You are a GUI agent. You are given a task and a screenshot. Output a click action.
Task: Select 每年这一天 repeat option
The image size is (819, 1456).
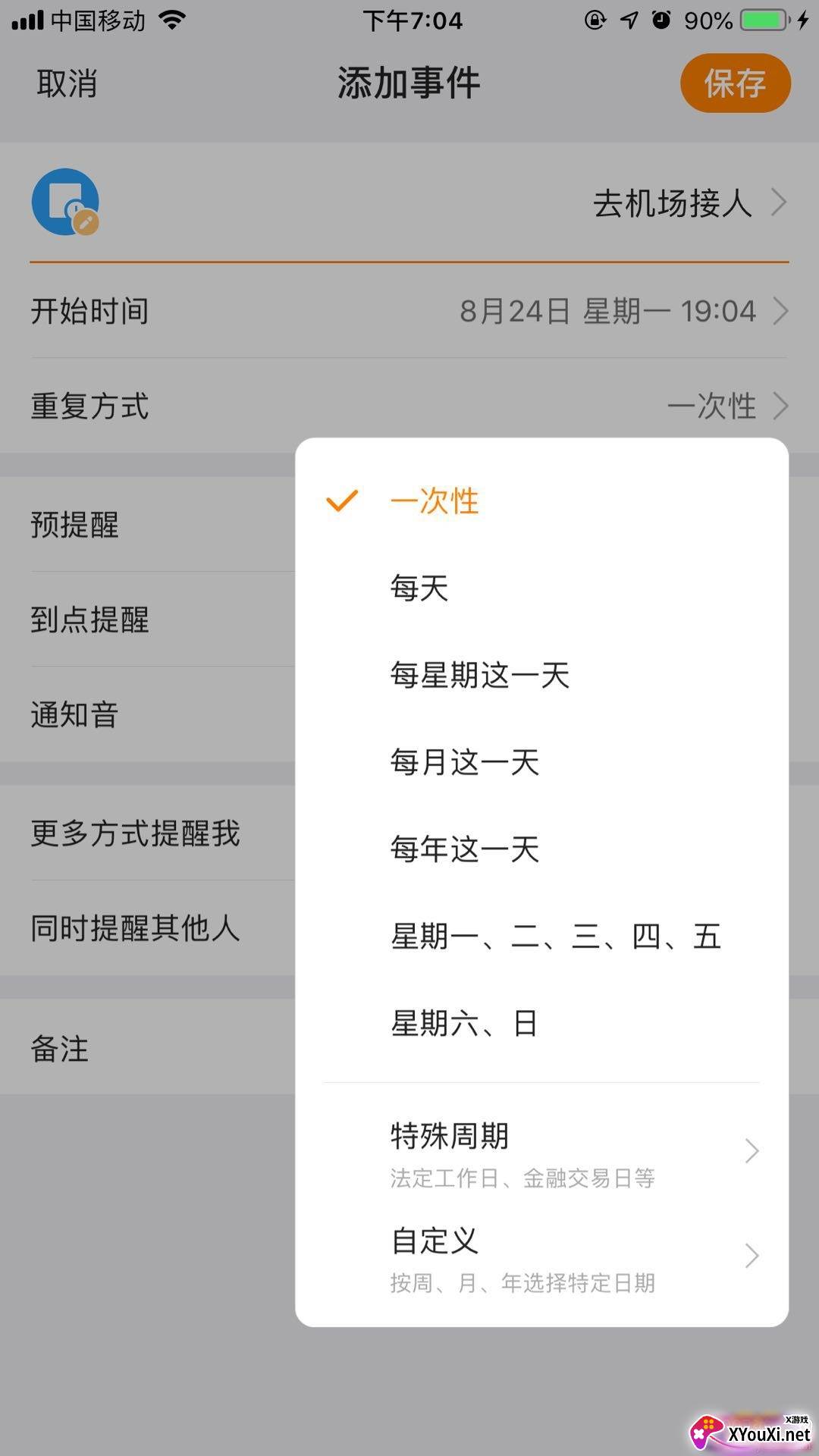(x=464, y=849)
